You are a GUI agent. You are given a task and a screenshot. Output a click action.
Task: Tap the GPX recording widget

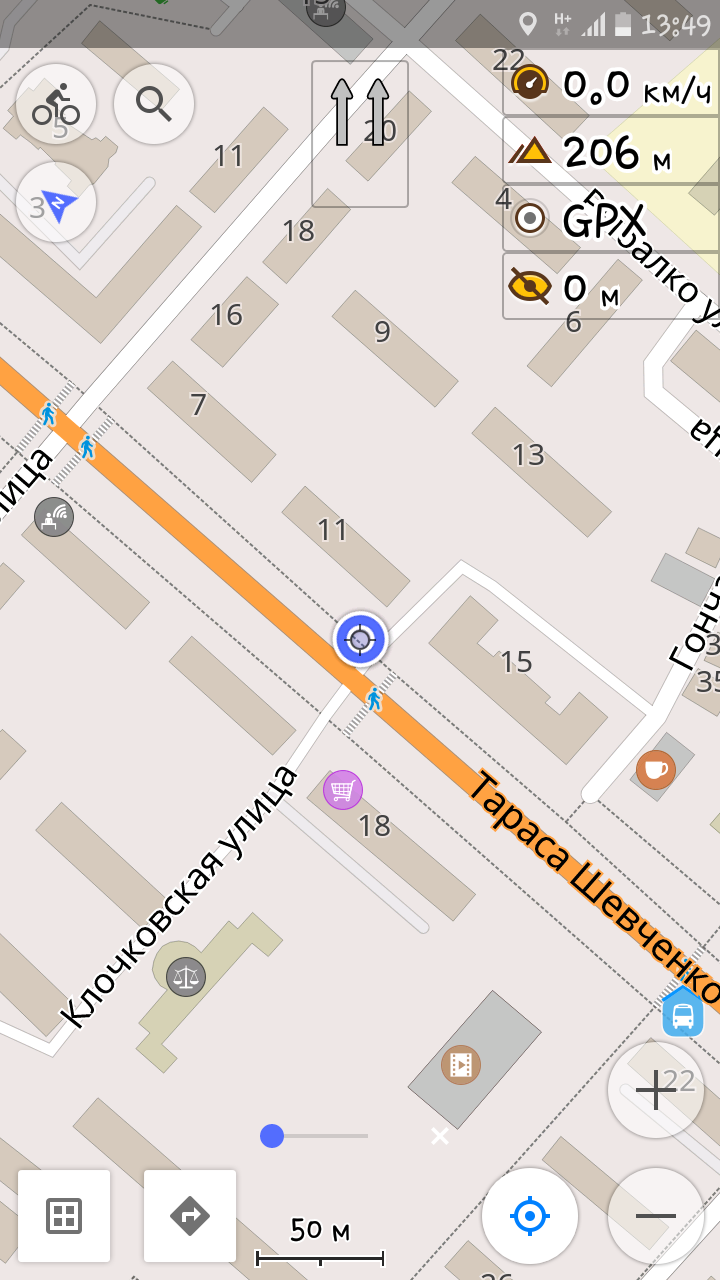pos(610,219)
